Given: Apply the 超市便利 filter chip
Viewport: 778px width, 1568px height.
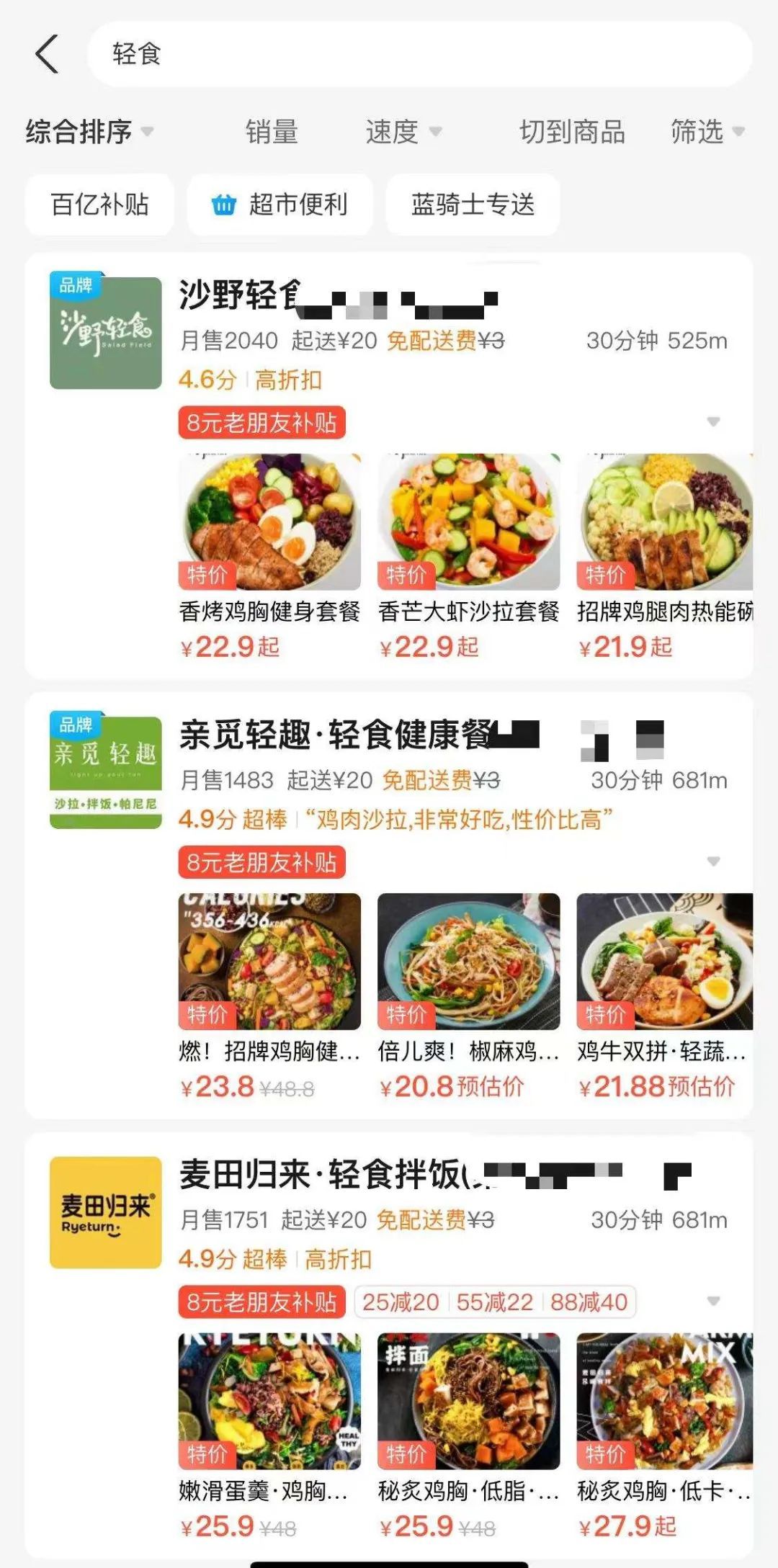Looking at the screenshot, I should [x=280, y=205].
